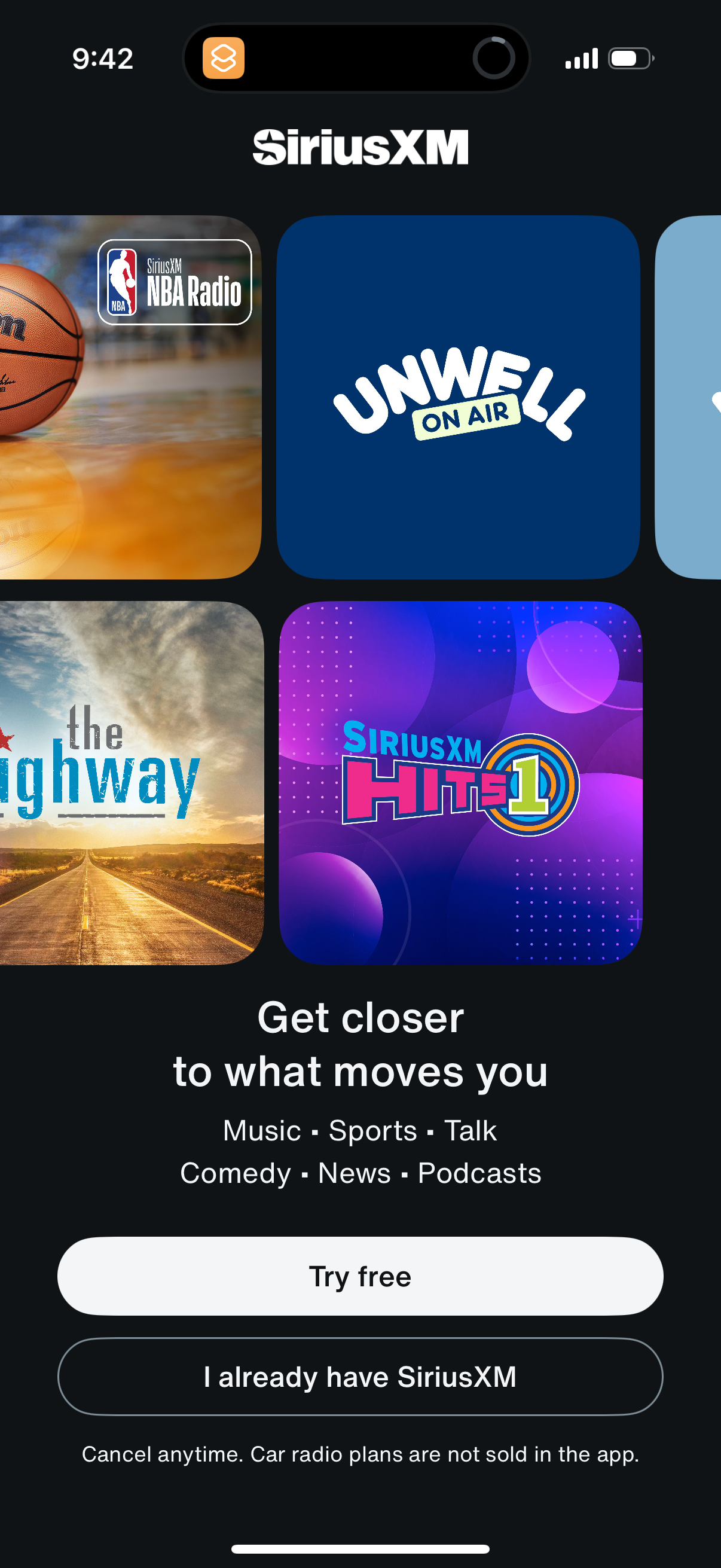Click the SiriusXM logo at the top
Image resolution: width=721 pixels, height=1568 pixels.
click(x=360, y=147)
